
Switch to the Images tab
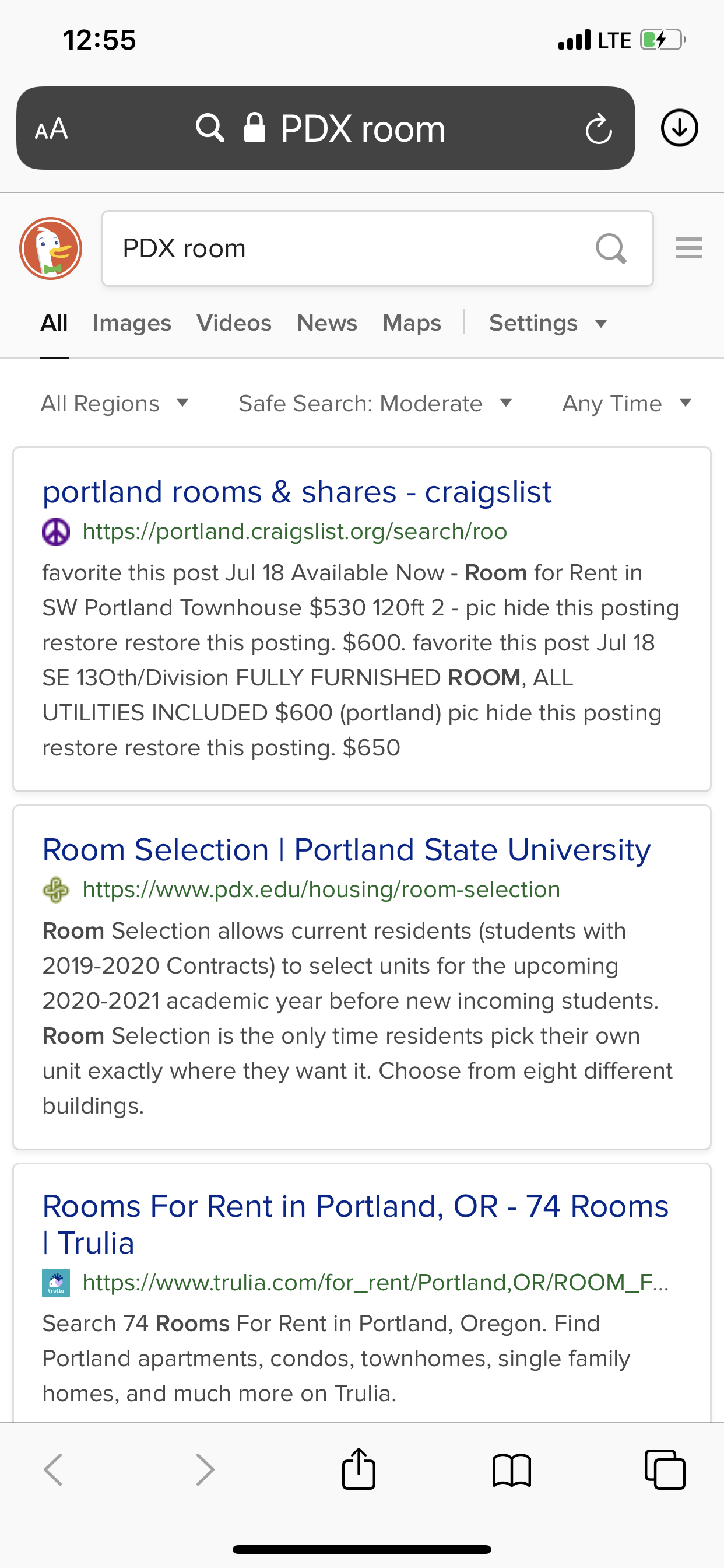tap(132, 323)
